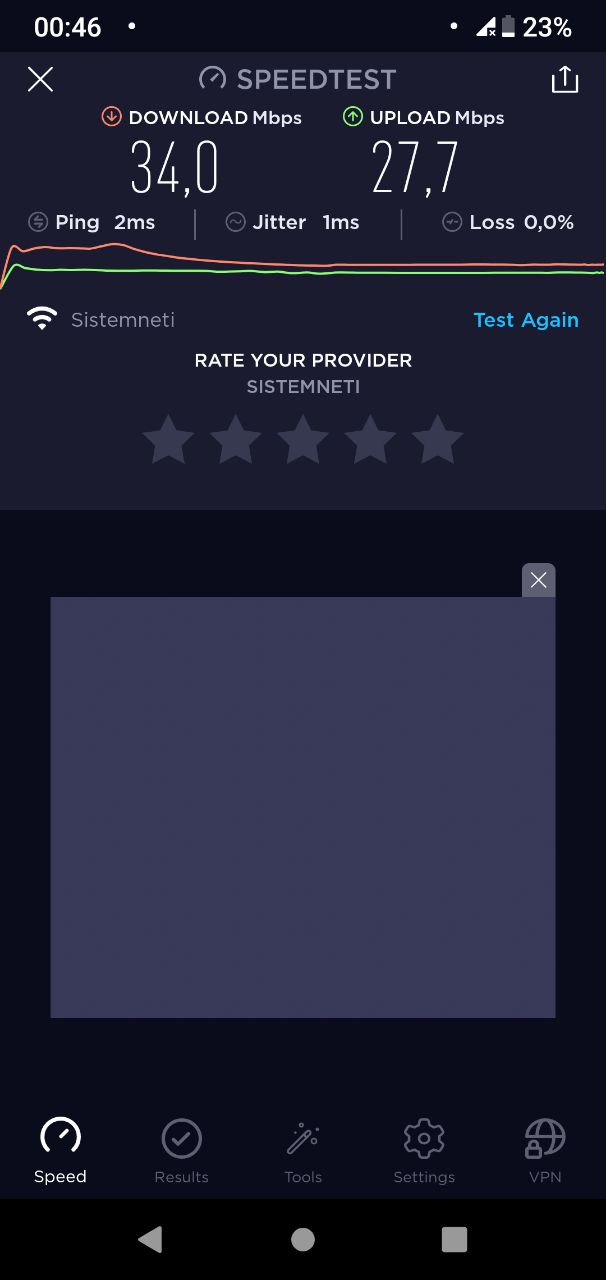Go to the Settings tab
Viewport: 606px width, 1280px height.
pos(424,1151)
